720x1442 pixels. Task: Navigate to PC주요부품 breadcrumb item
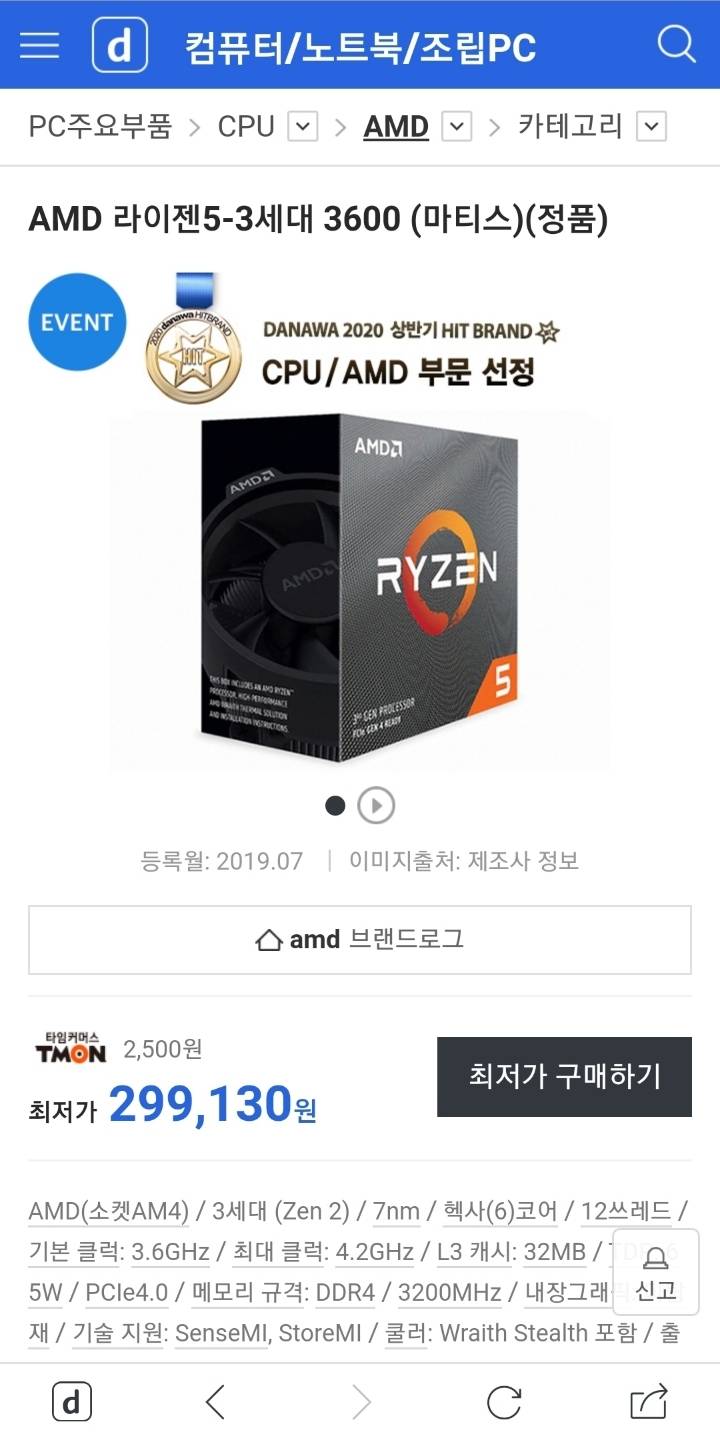click(x=101, y=126)
